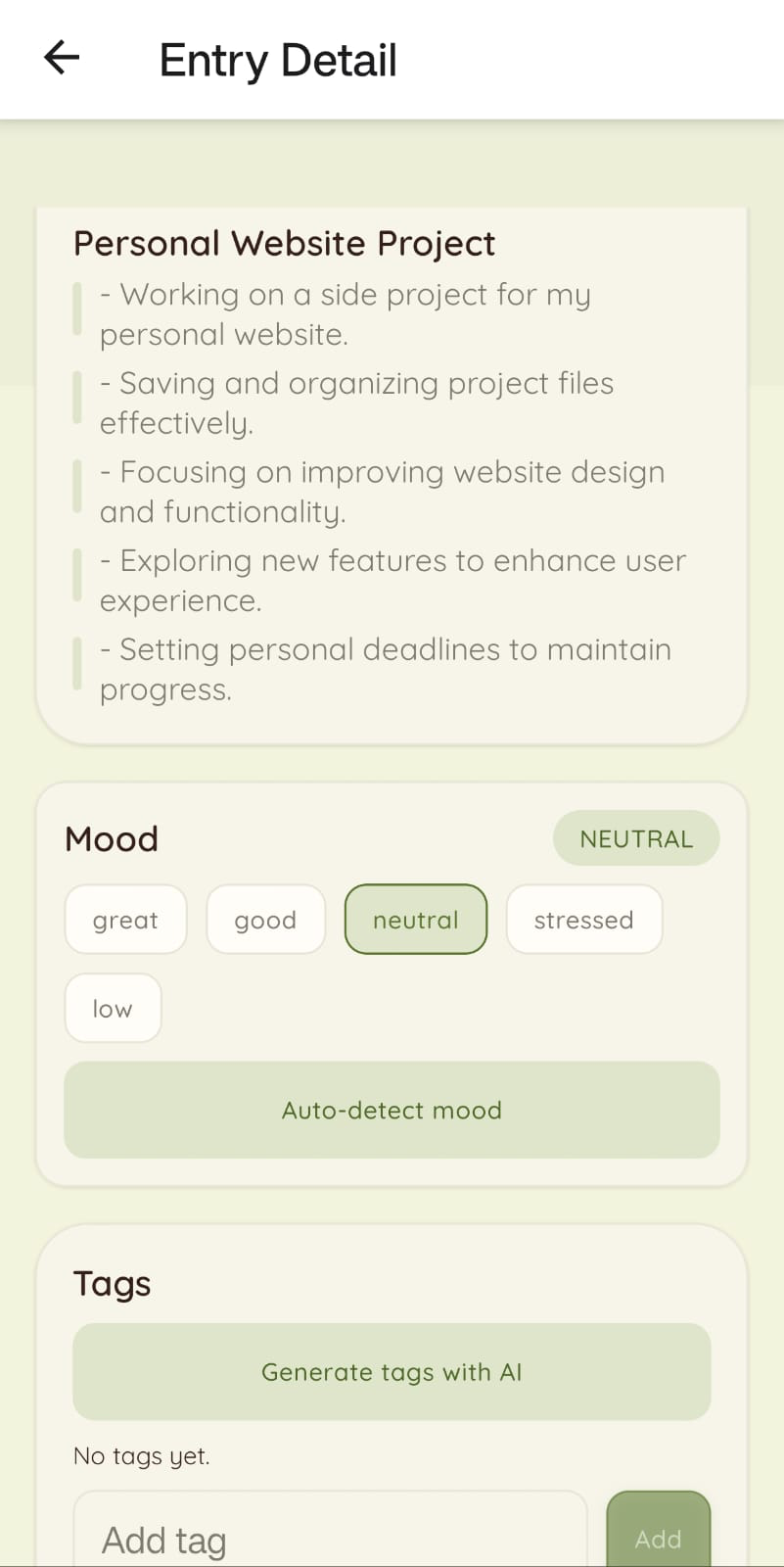This screenshot has height=1567, width=784.
Task: Go back from Entry Detail
Action: [x=62, y=59]
